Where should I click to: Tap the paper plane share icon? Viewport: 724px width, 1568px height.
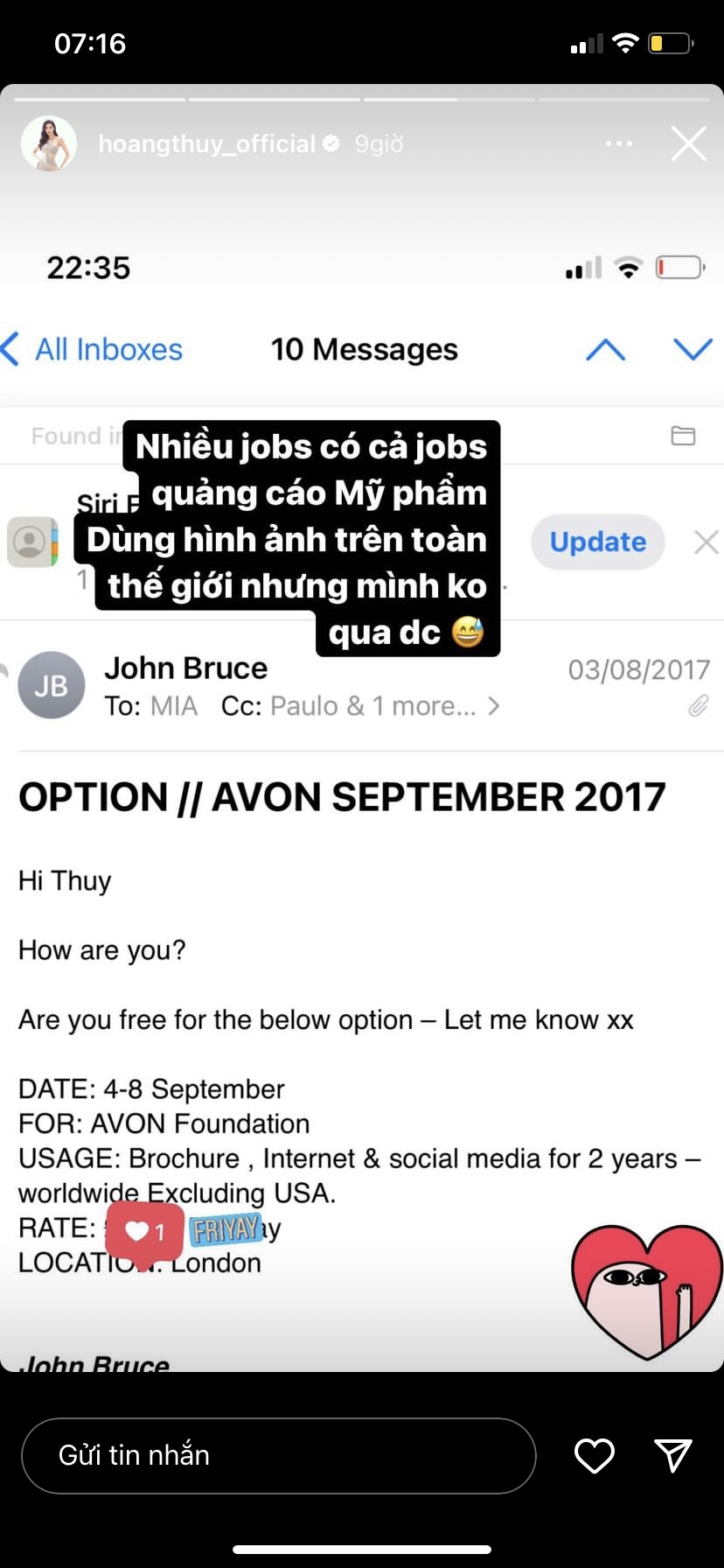click(672, 1455)
